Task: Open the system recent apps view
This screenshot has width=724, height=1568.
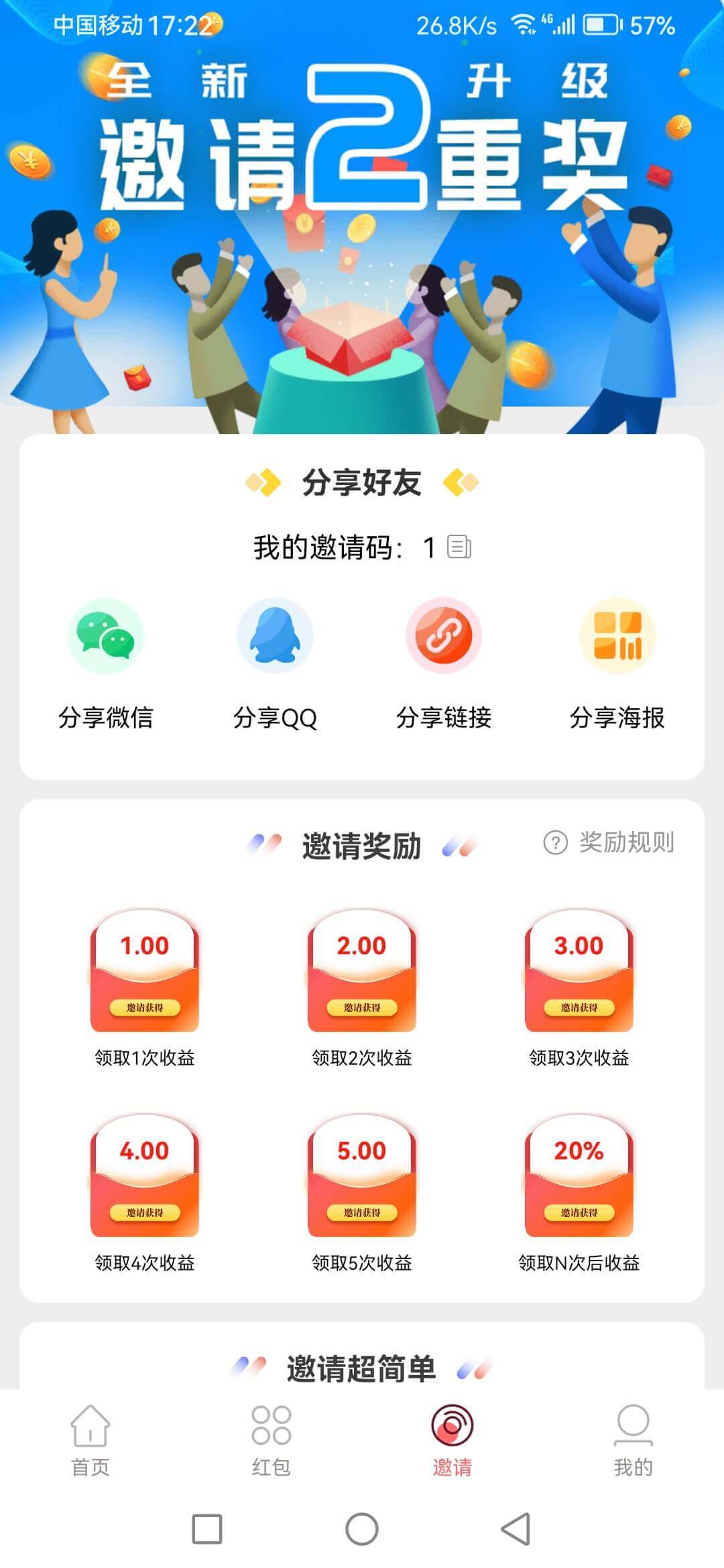Action: tap(207, 1529)
